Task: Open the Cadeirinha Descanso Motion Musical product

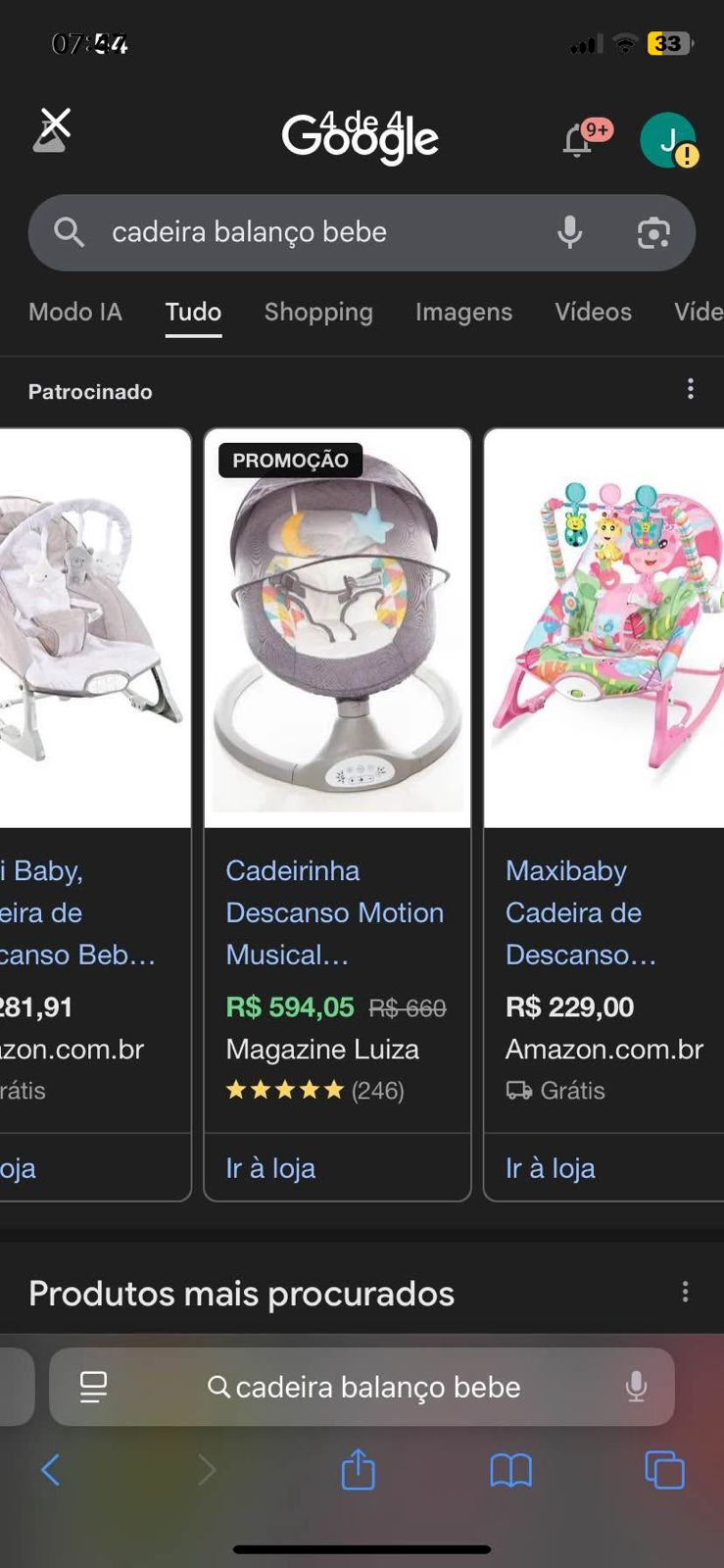Action: point(334,912)
